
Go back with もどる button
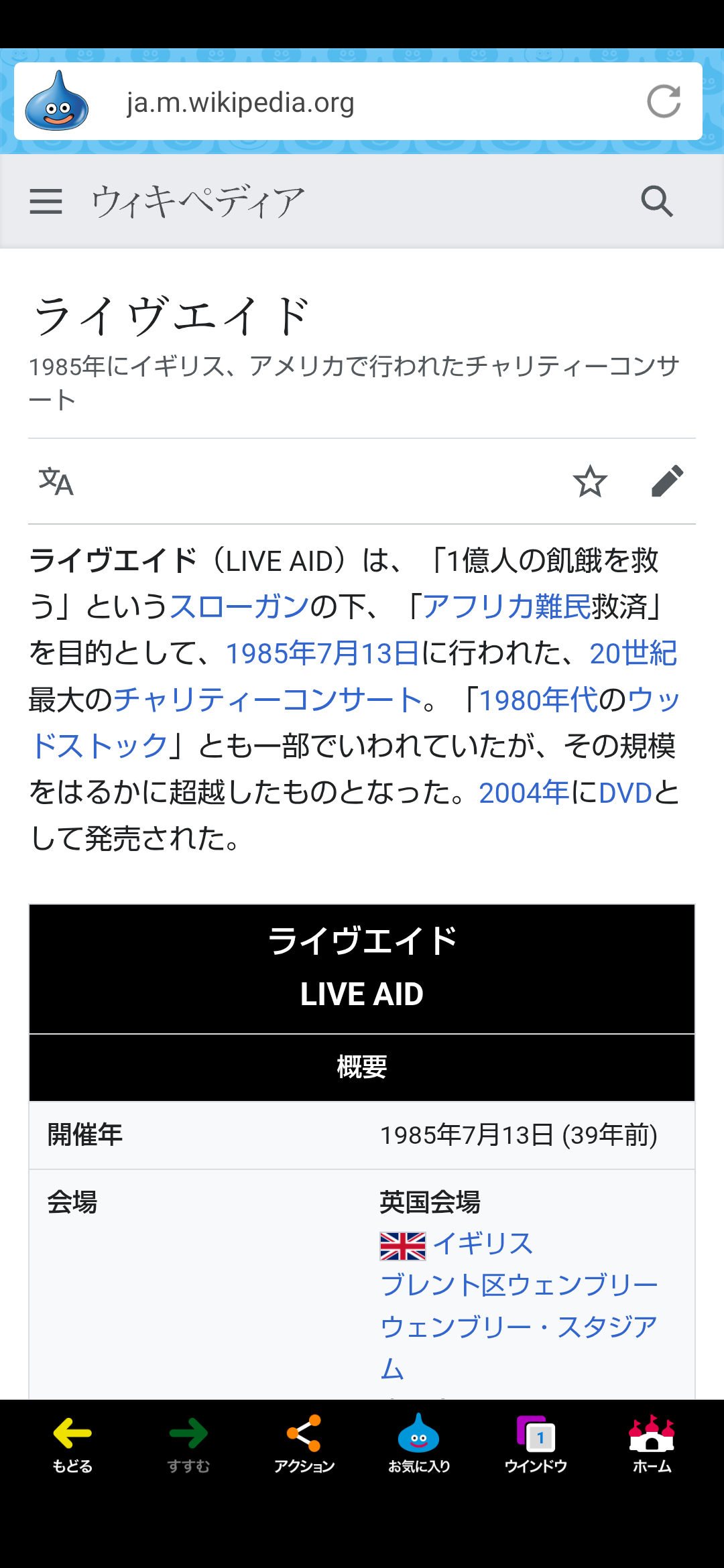(72, 1444)
